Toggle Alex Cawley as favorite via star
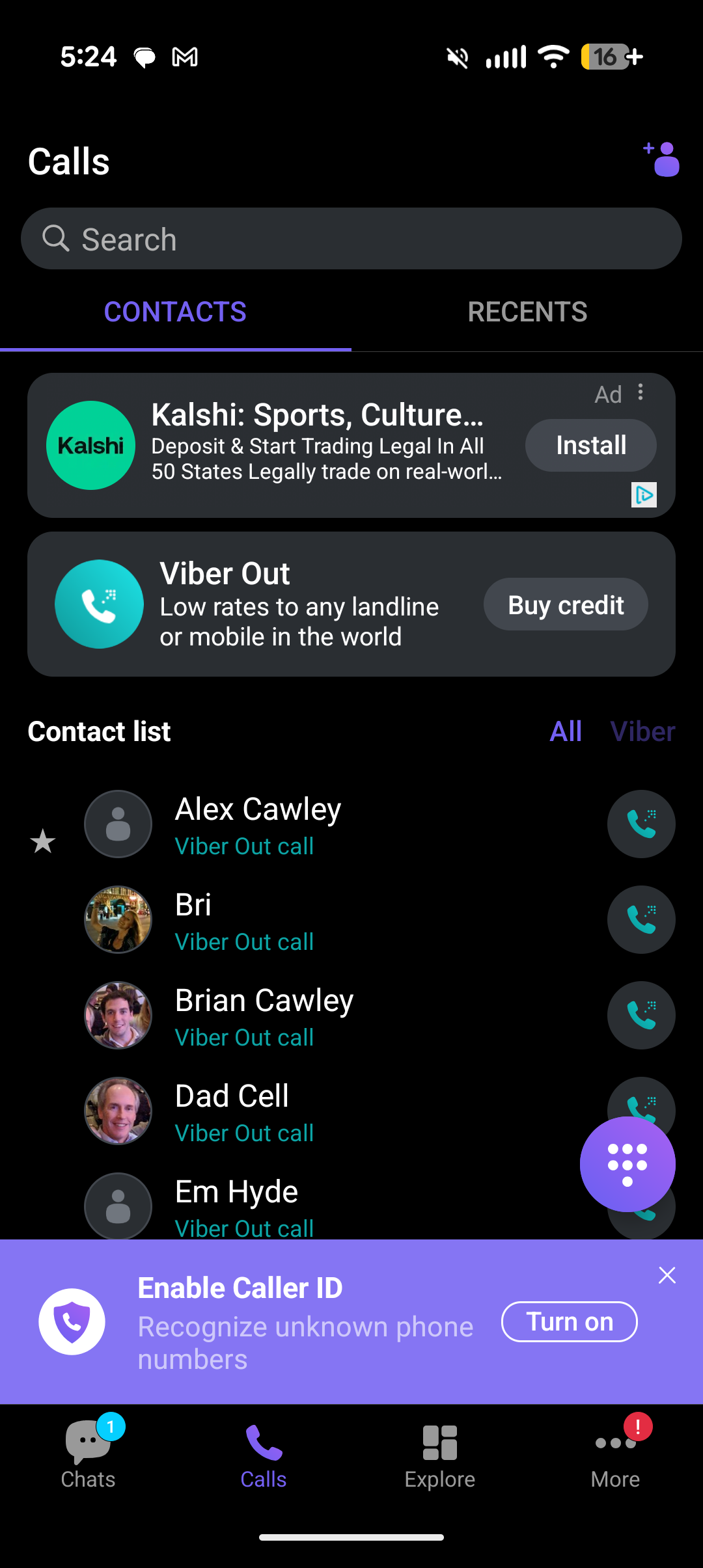Image resolution: width=703 pixels, height=1568 pixels. (x=43, y=843)
